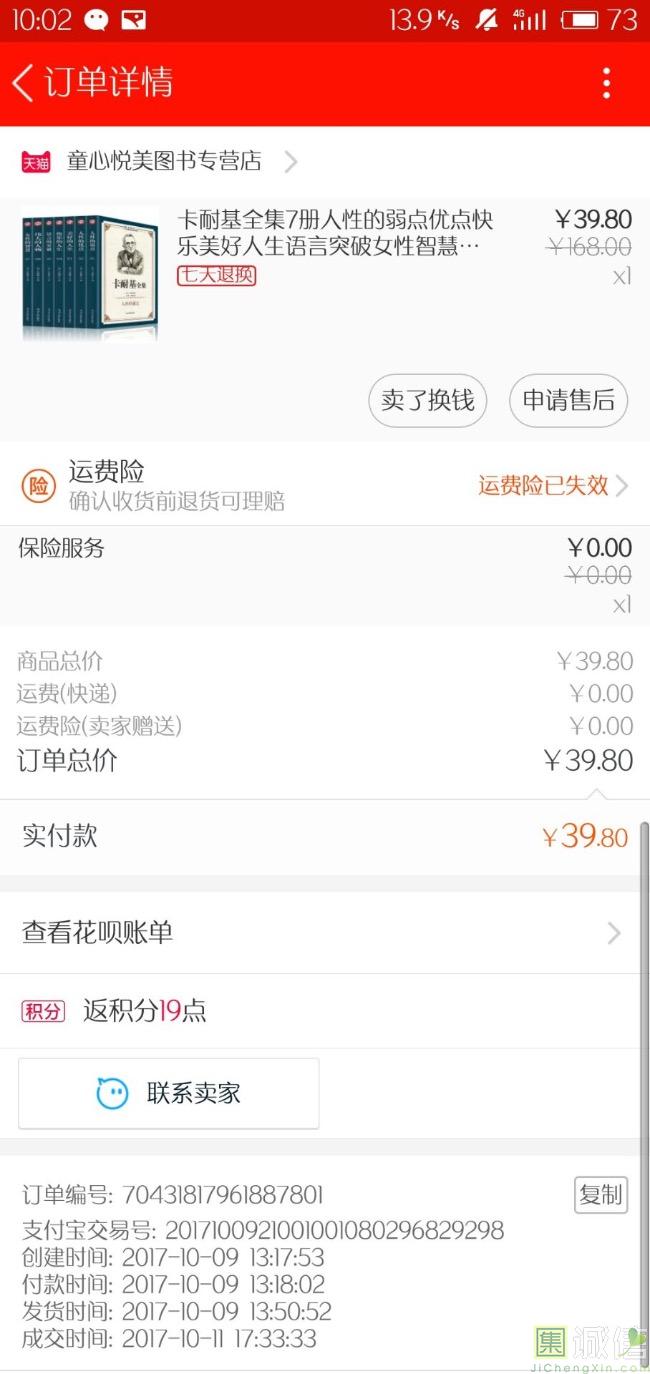View the 花呗 bill
Screen dimensions: 650x1374
coord(320,933)
